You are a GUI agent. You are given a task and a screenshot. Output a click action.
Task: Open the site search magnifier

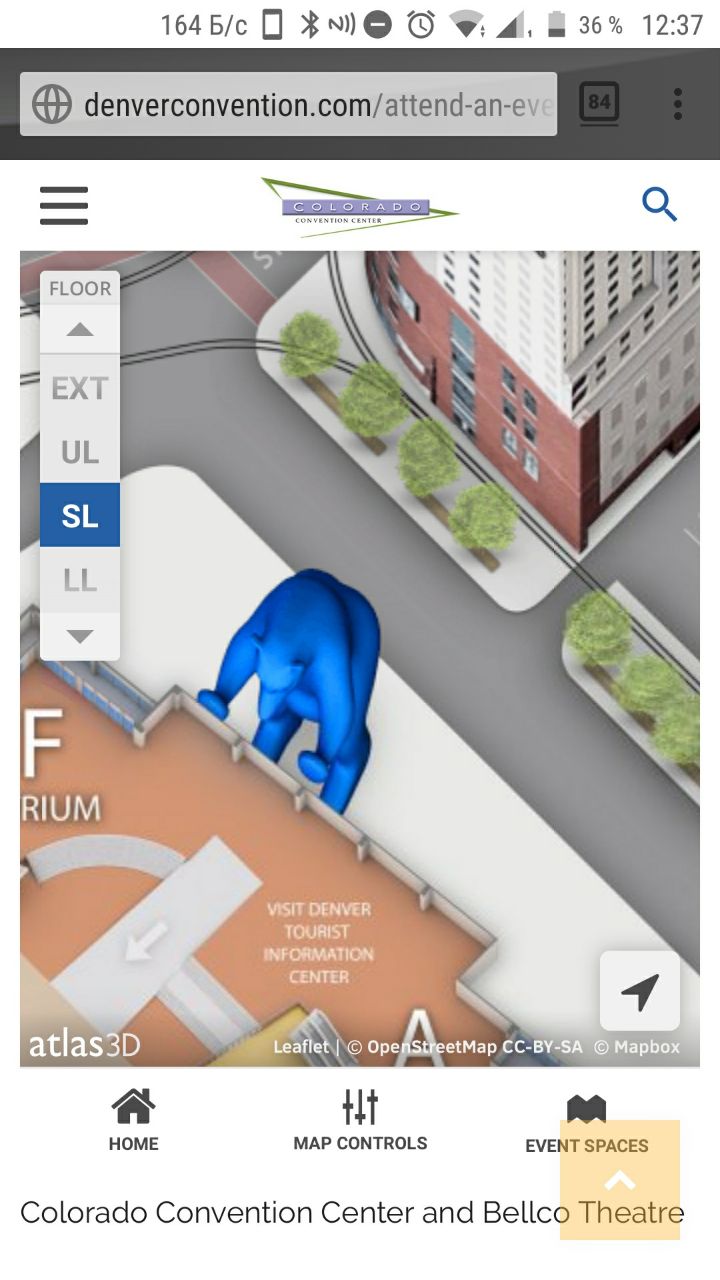click(x=660, y=205)
